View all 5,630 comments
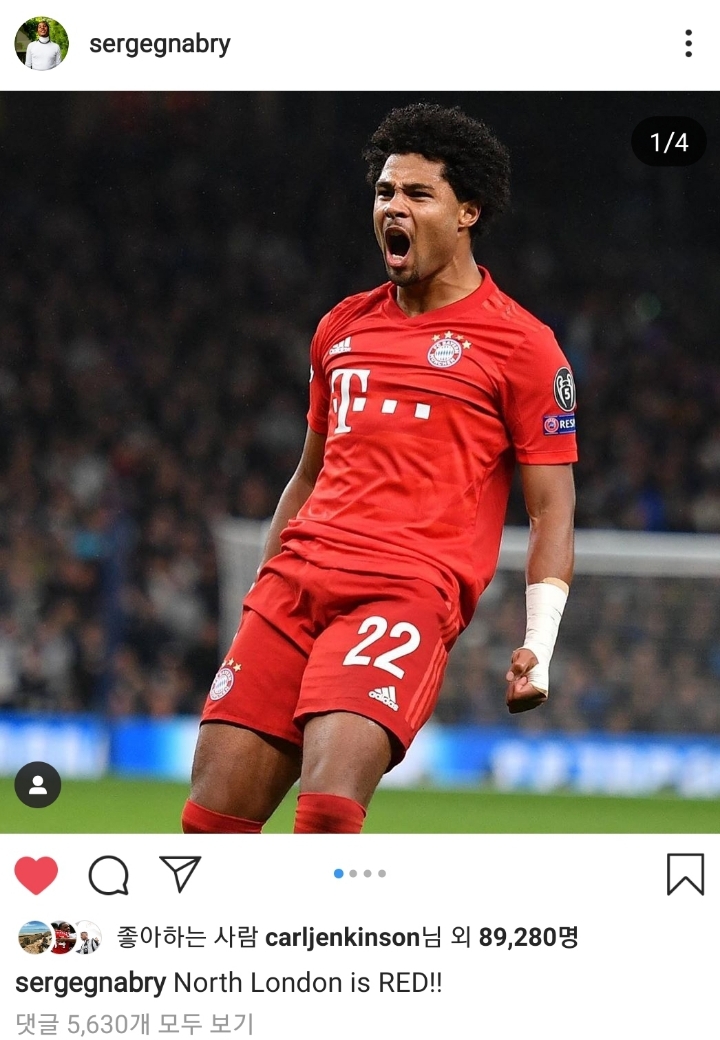The height and width of the screenshot is (1040, 720). click(x=135, y=1023)
